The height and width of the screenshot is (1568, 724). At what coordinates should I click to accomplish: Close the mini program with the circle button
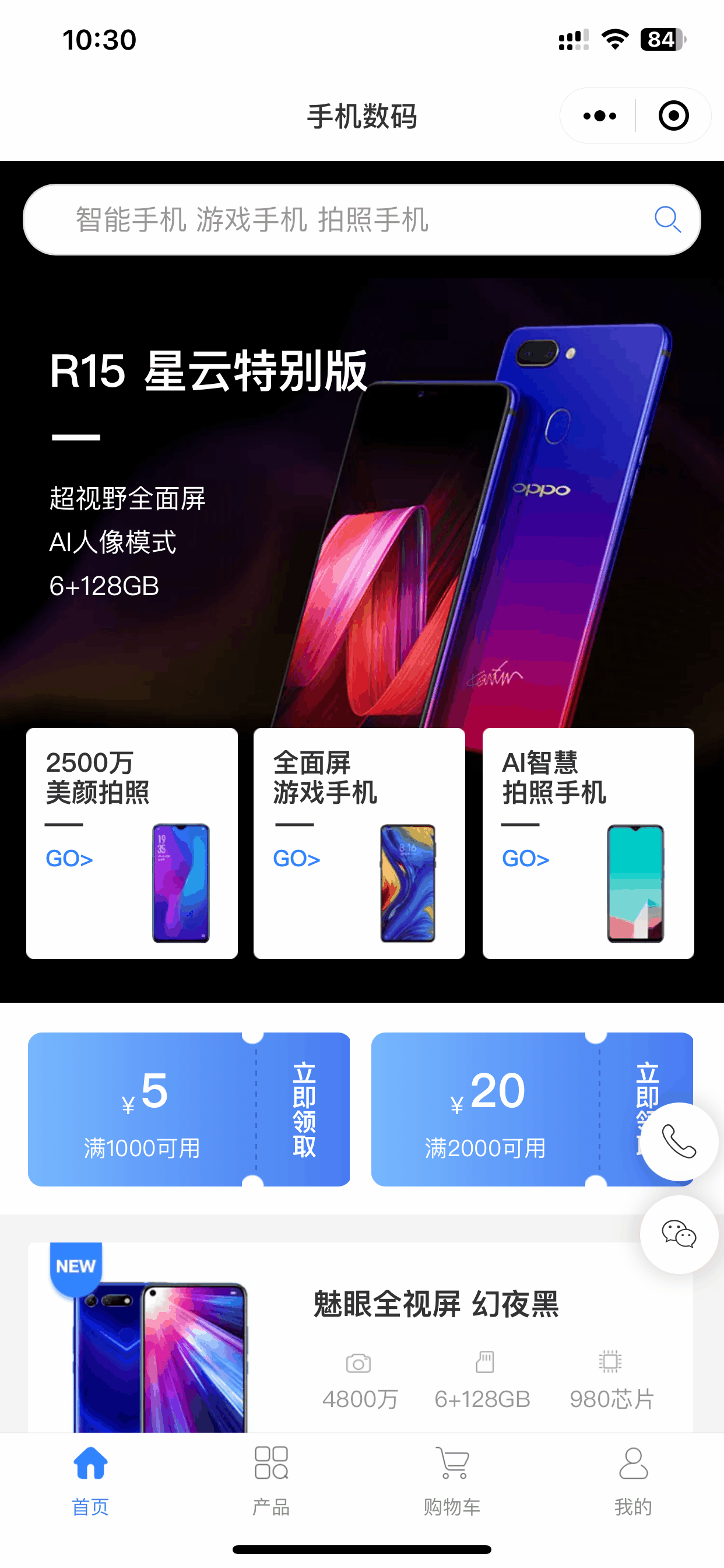(x=673, y=116)
